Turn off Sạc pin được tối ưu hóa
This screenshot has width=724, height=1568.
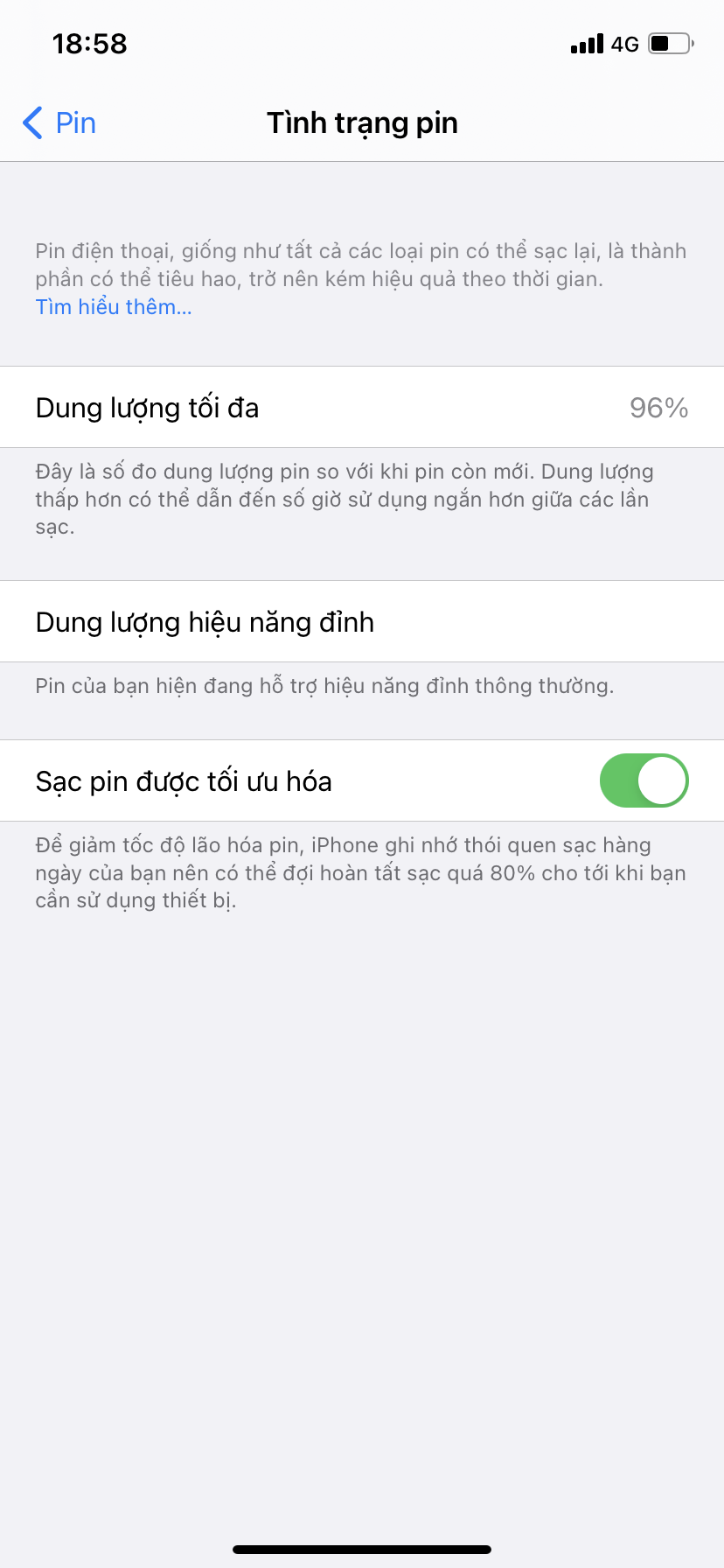pyautogui.click(x=644, y=780)
